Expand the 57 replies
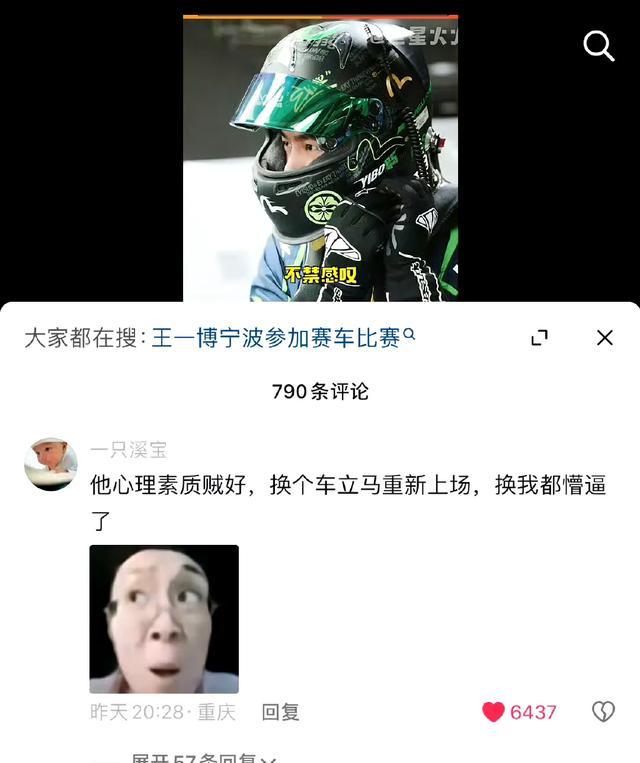 pos(200,758)
